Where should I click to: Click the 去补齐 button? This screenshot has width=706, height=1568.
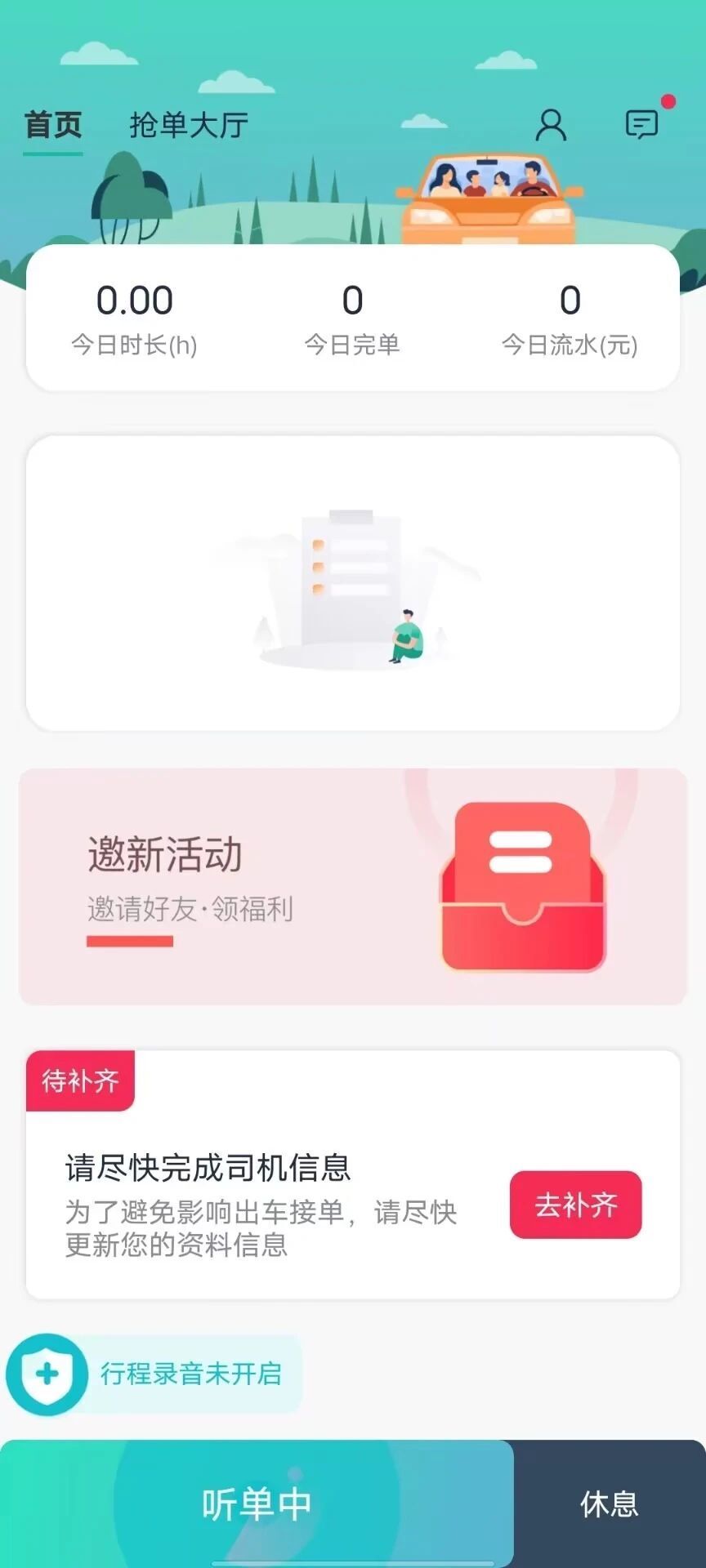[x=575, y=1205]
